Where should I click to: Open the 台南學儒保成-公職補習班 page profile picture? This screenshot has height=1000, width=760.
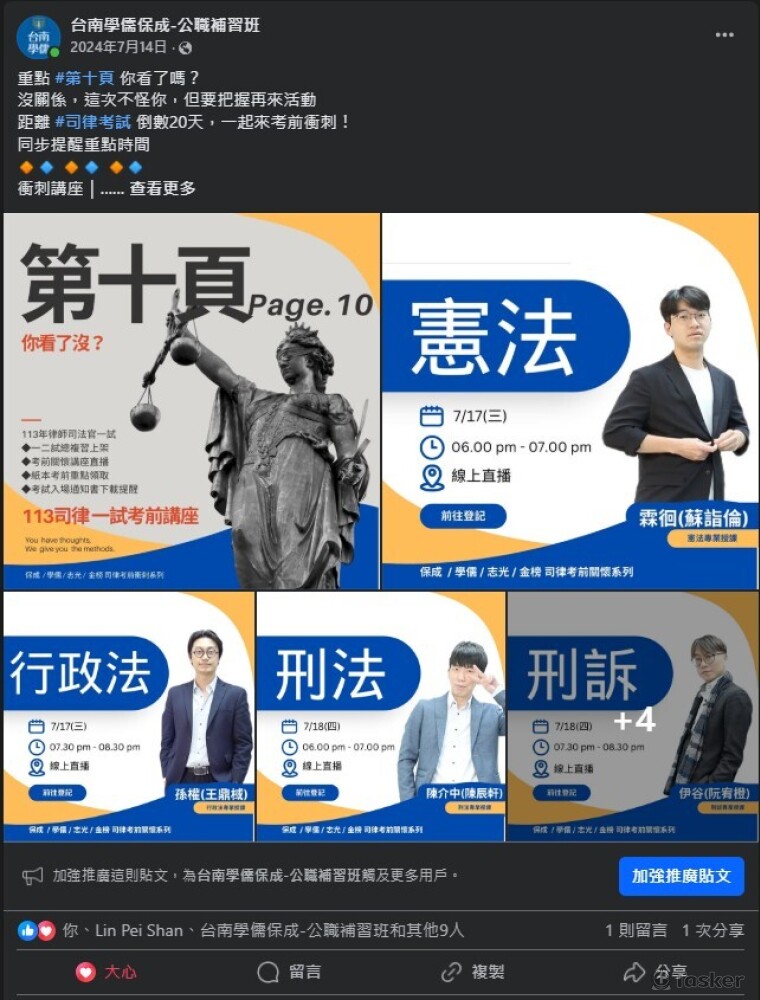[x=38, y=36]
